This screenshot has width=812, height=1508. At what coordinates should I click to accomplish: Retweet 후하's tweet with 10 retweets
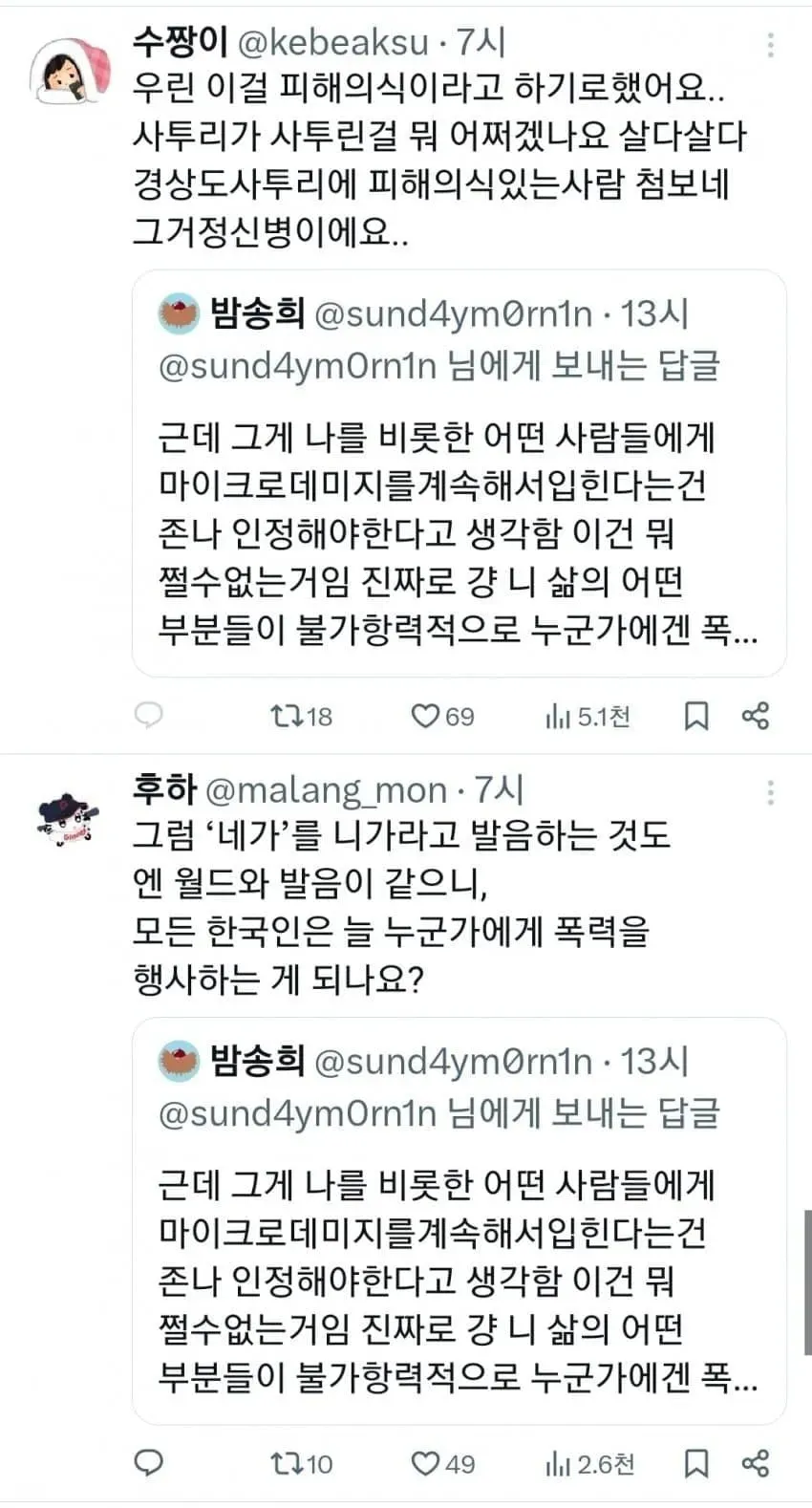point(301,1463)
